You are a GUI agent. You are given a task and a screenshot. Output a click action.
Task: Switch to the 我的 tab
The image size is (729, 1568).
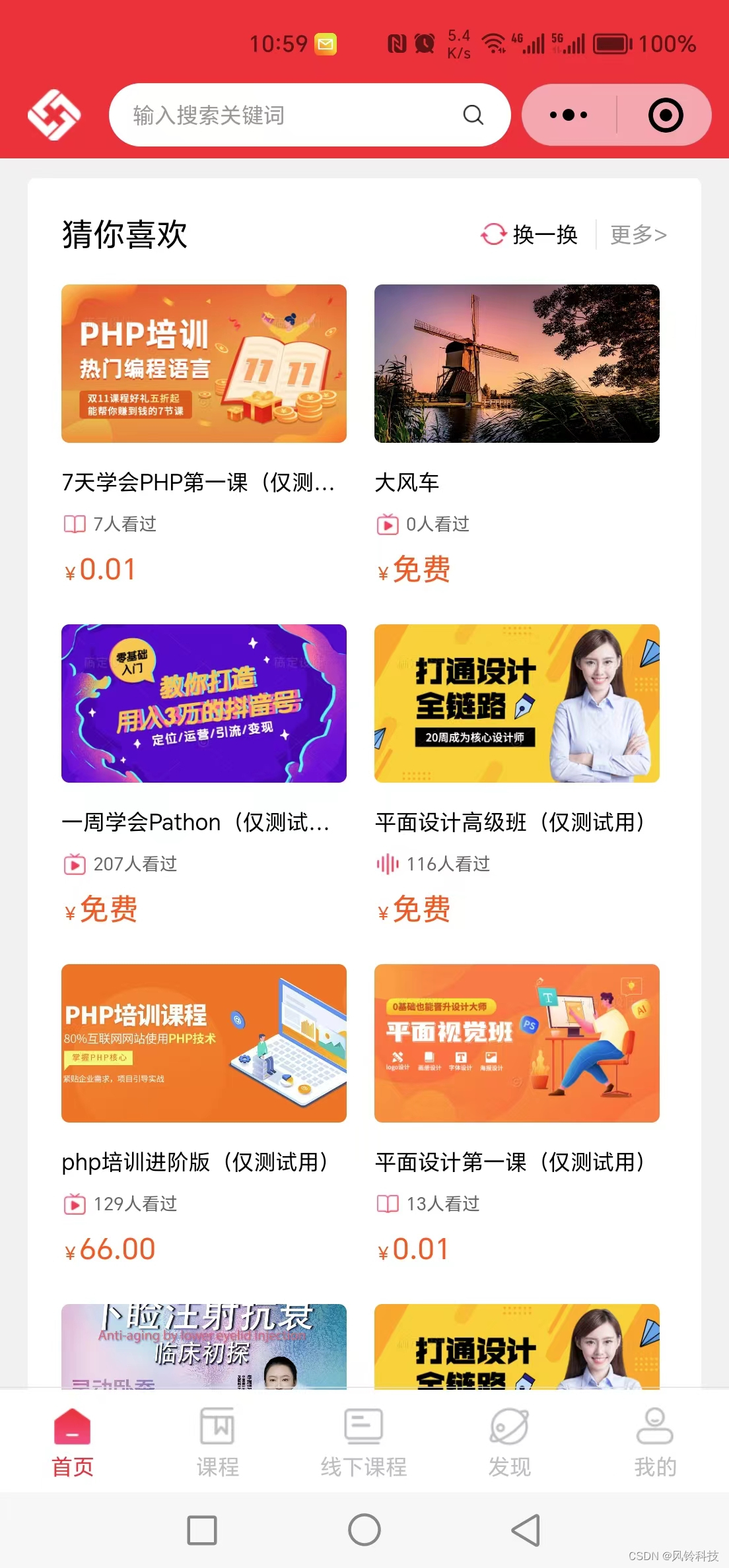[655, 1442]
